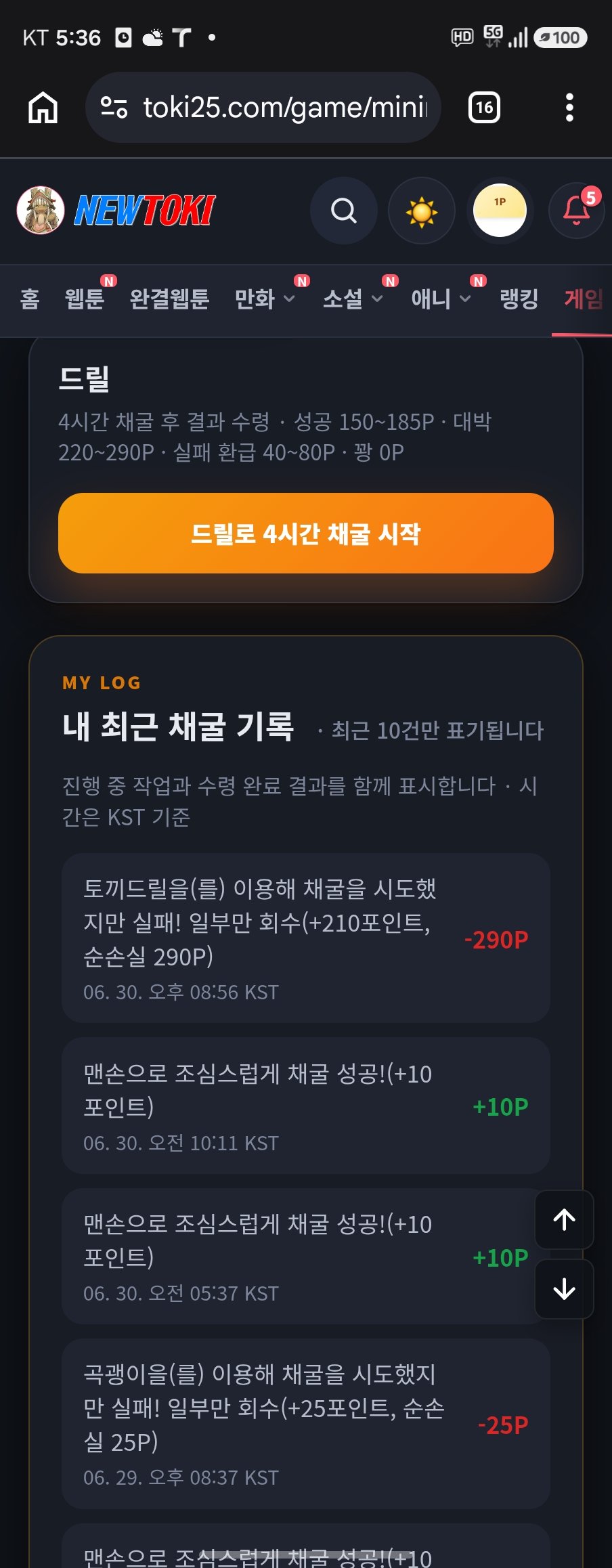Start 드릴로 4시간 채굴 시작
Screen dimensions: 612x1568
coord(306,533)
